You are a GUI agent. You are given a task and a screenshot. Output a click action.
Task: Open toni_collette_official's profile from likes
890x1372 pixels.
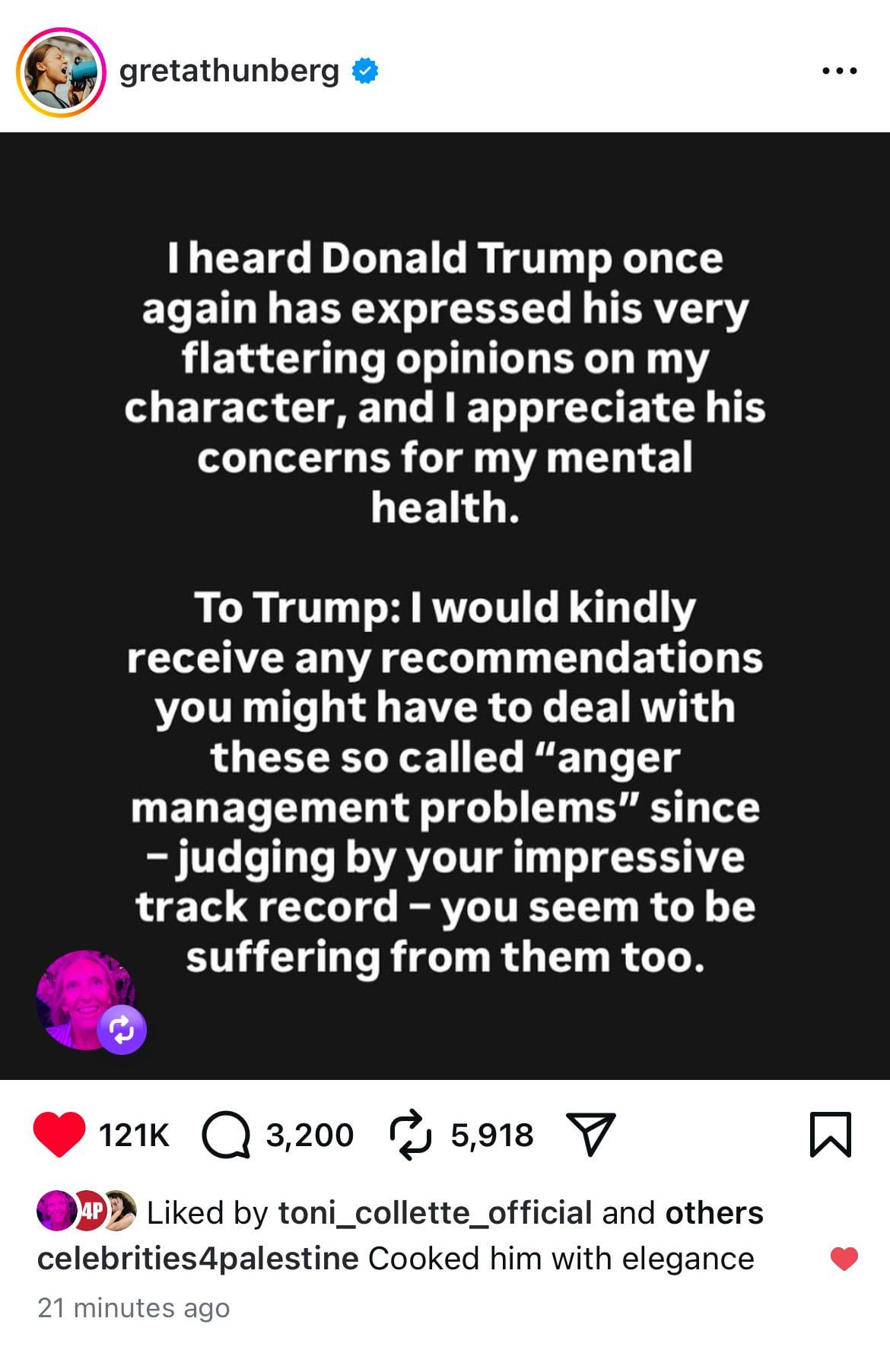[434, 1213]
